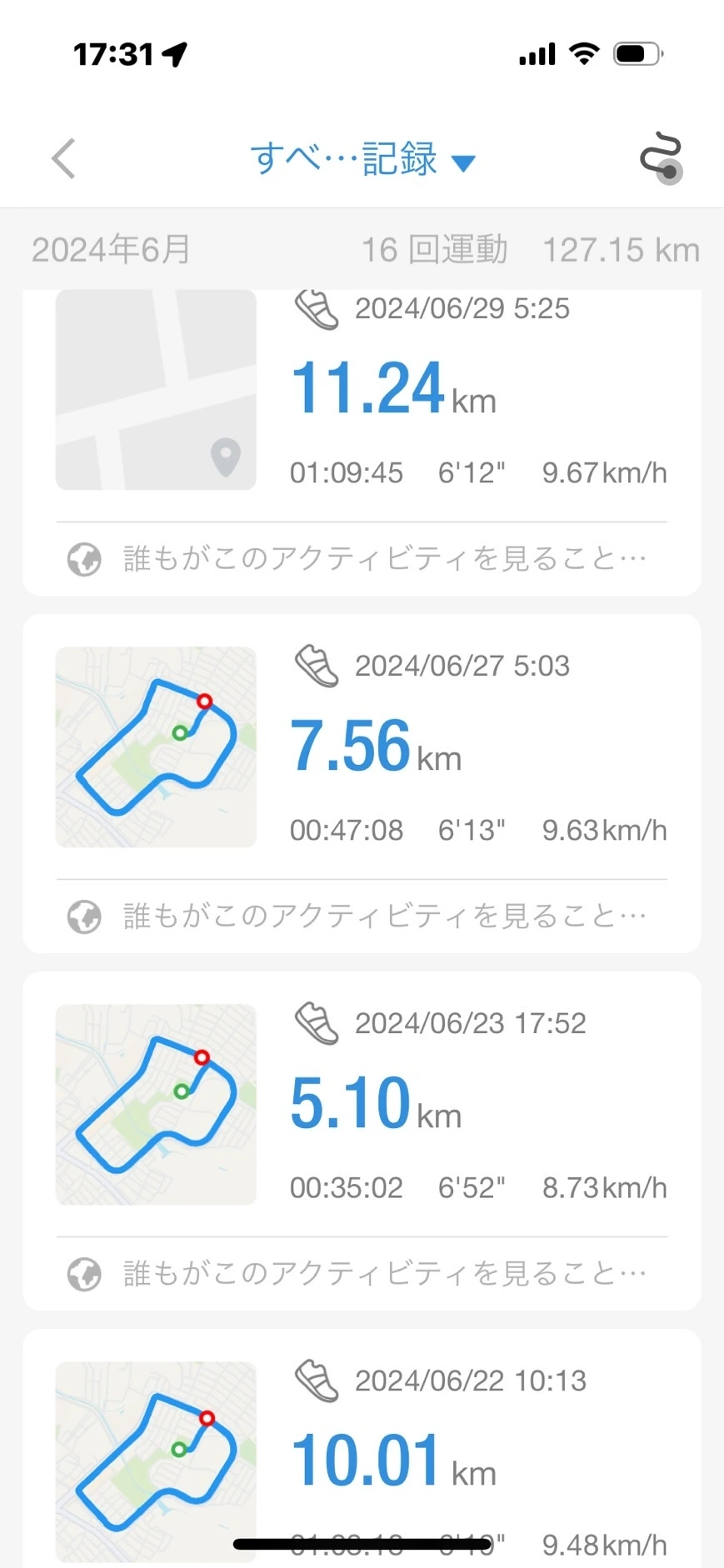Screen dimensions: 724x1568
Task: Go back with the top-left arrow
Action: 63,158
